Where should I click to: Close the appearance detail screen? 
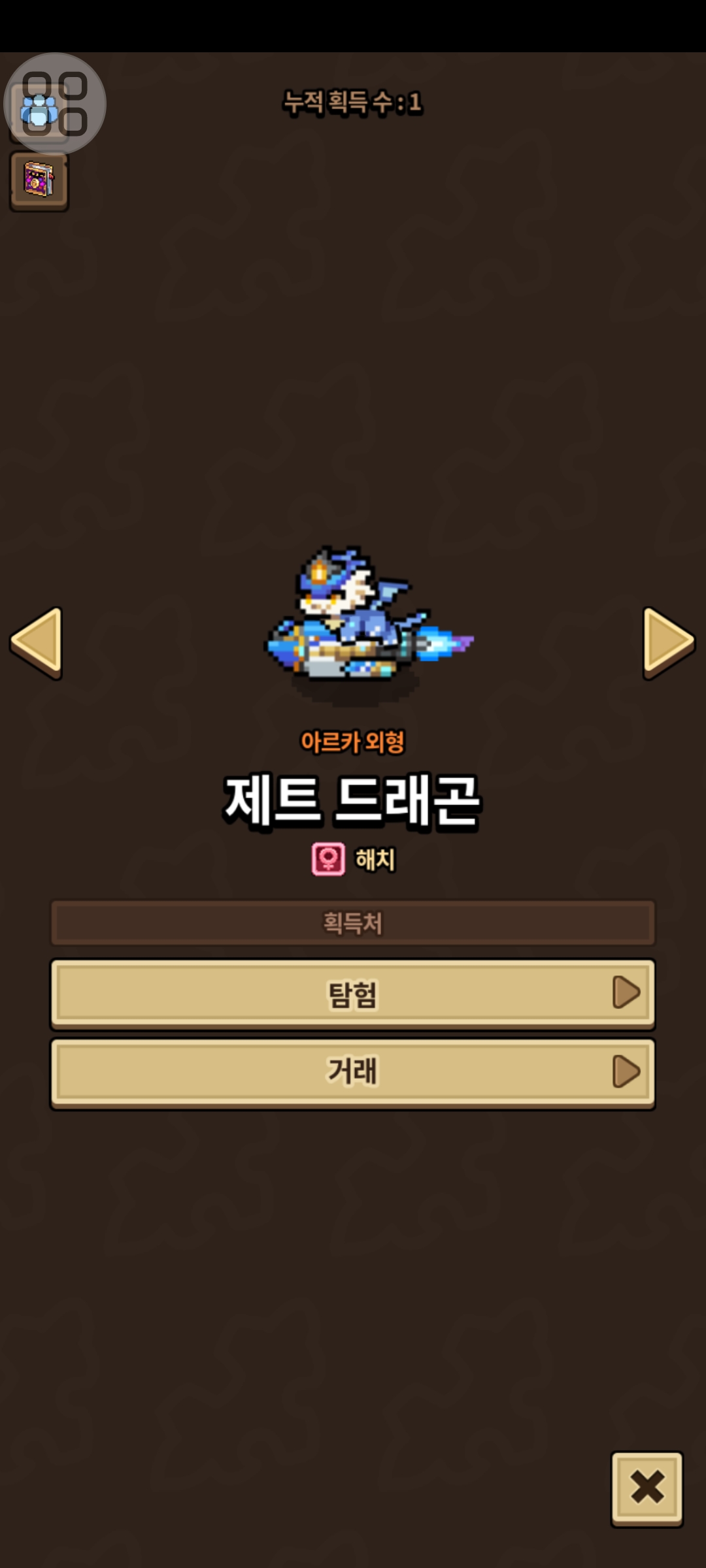point(647,1488)
